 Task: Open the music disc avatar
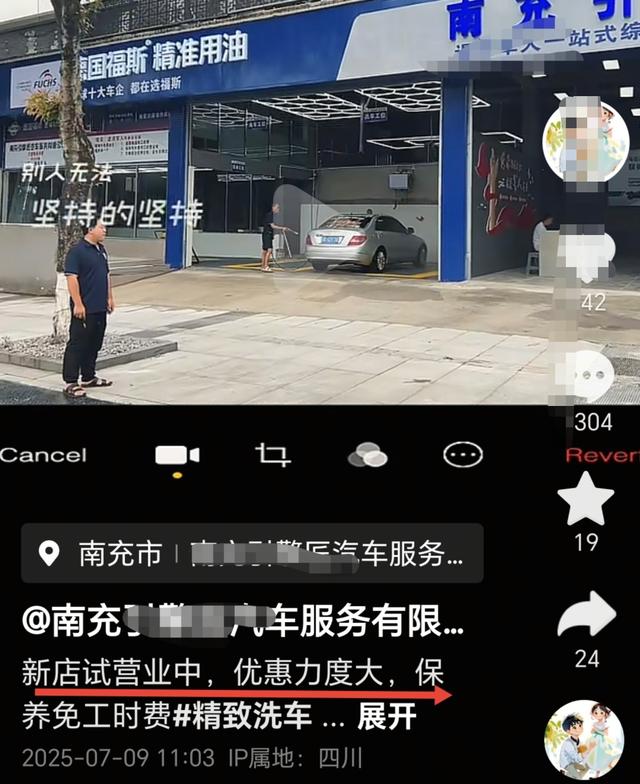coord(584,739)
